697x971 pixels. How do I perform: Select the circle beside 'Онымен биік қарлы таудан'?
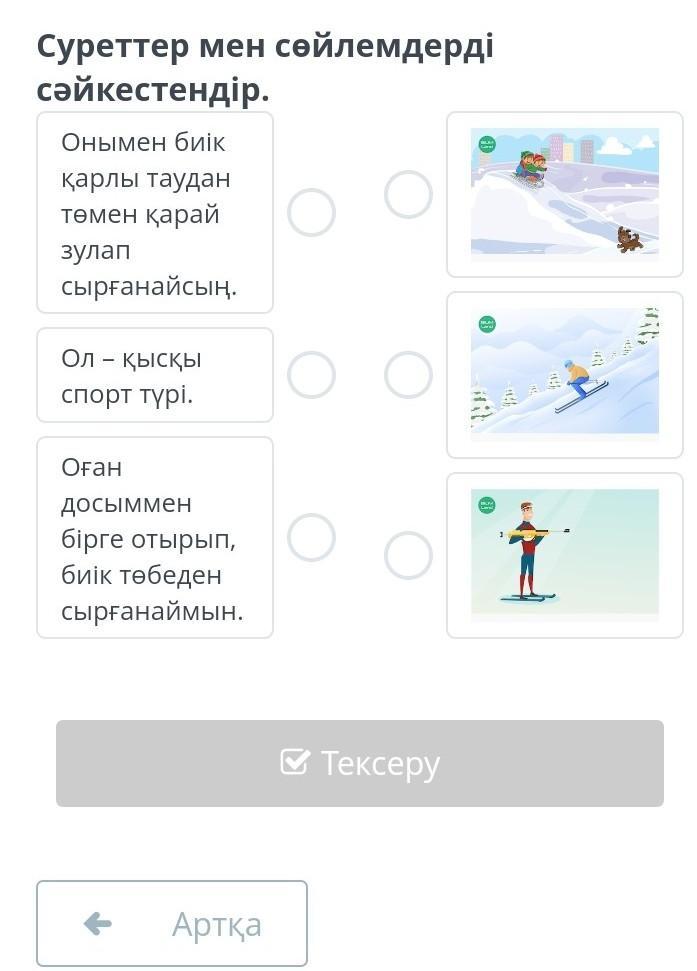tap(311, 213)
